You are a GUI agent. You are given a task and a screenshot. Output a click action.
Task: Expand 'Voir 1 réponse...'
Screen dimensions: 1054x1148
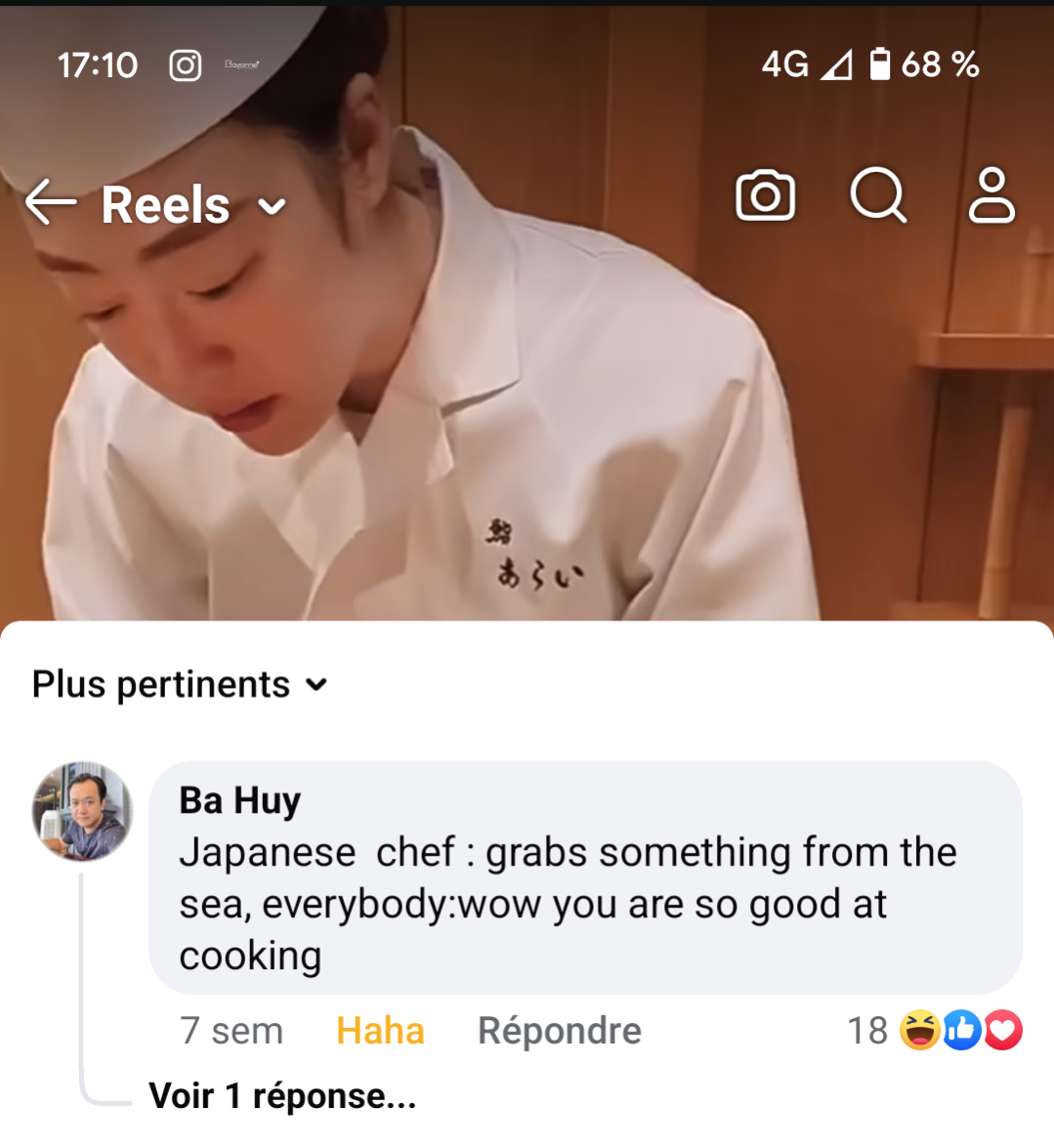pos(282,1096)
